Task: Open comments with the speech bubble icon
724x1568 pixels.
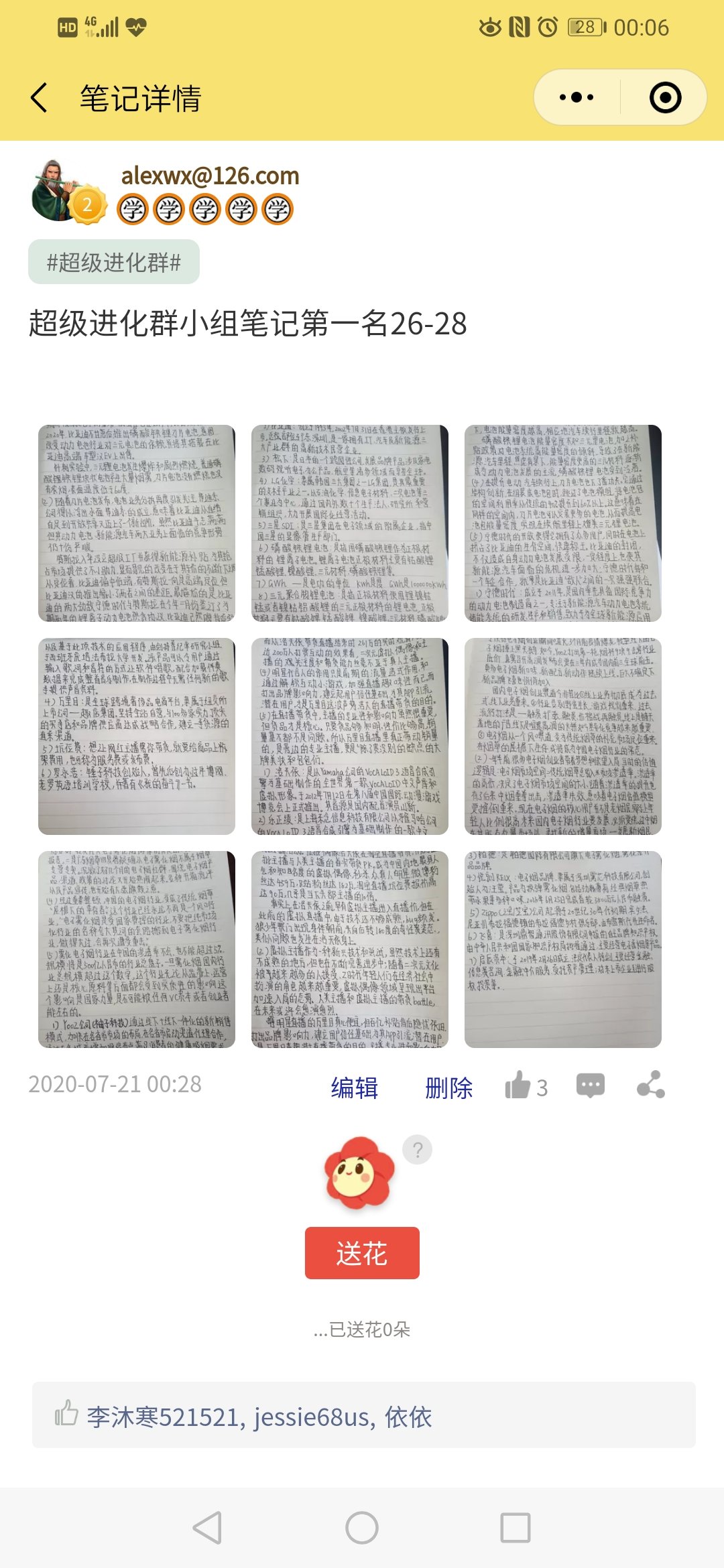Action: (x=591, y=1086)
